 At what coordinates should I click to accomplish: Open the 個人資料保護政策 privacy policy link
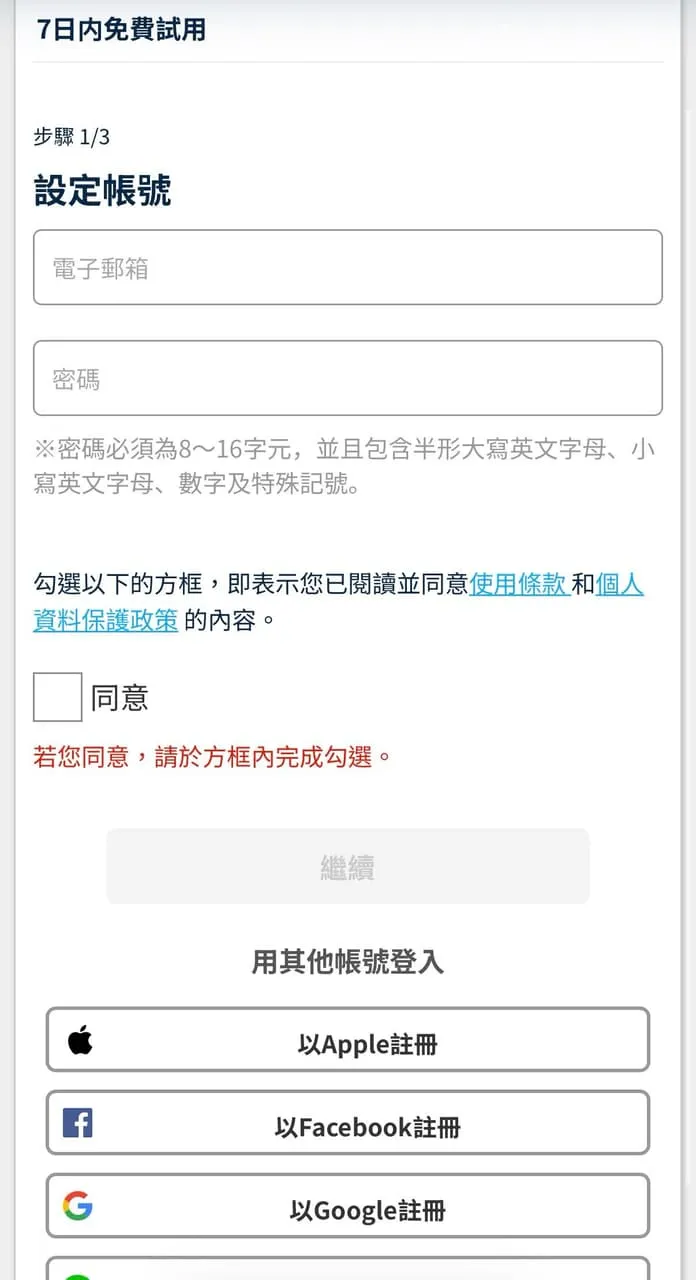click(106, 620)
